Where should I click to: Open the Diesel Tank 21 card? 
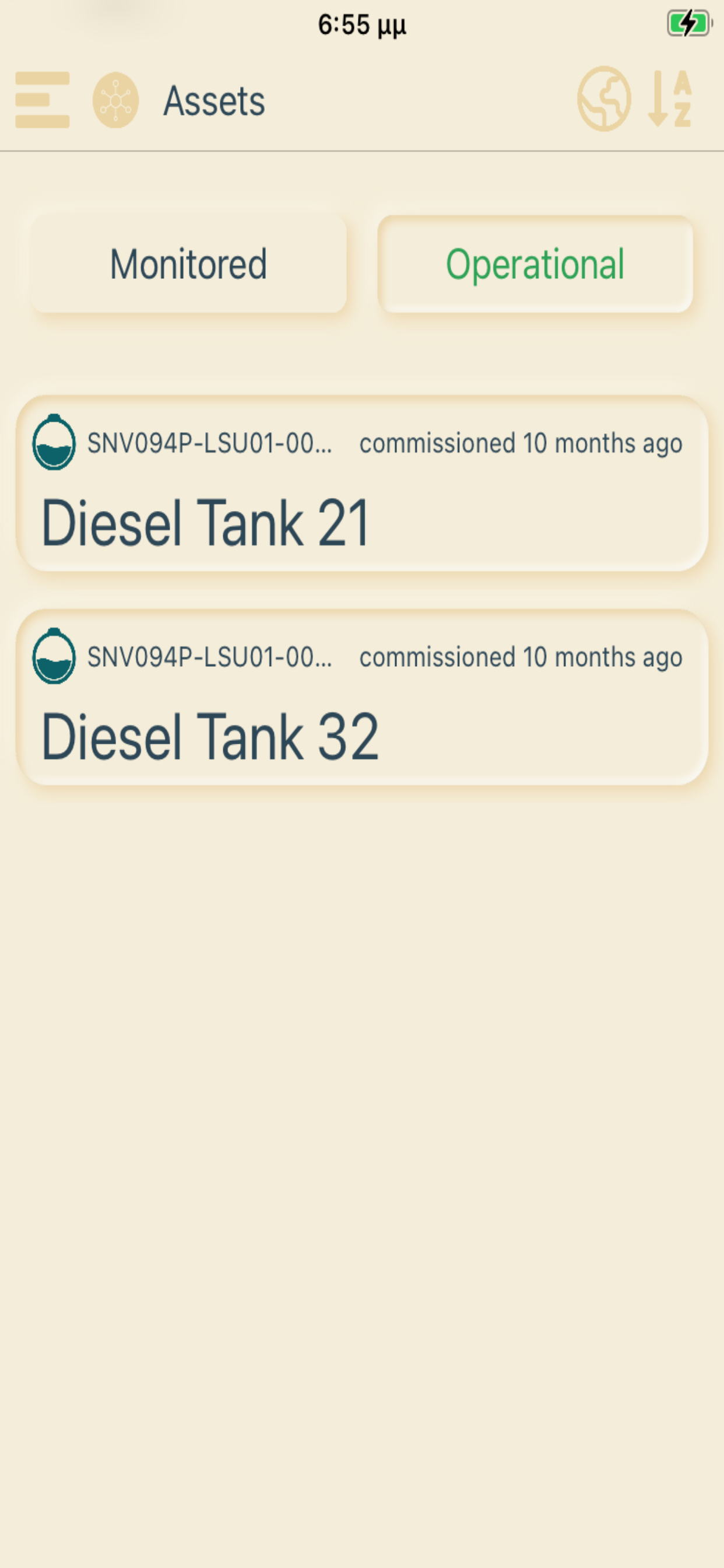click(x=362, y=484)
